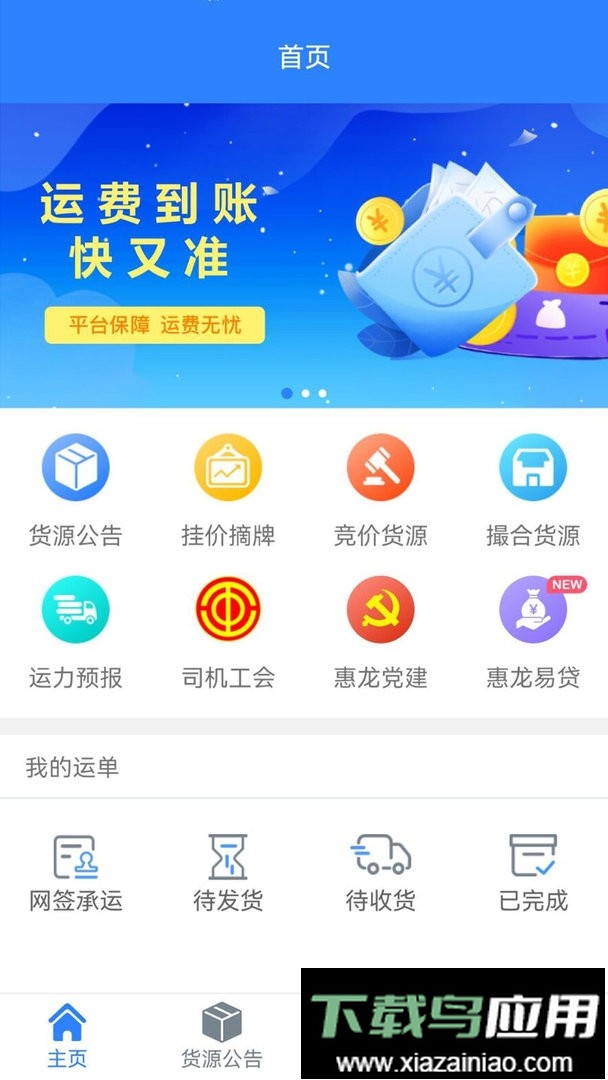This screenshot has width=608, height=1080.
Task: Switch to the 主页 bottom tab
Action: 67,1036
